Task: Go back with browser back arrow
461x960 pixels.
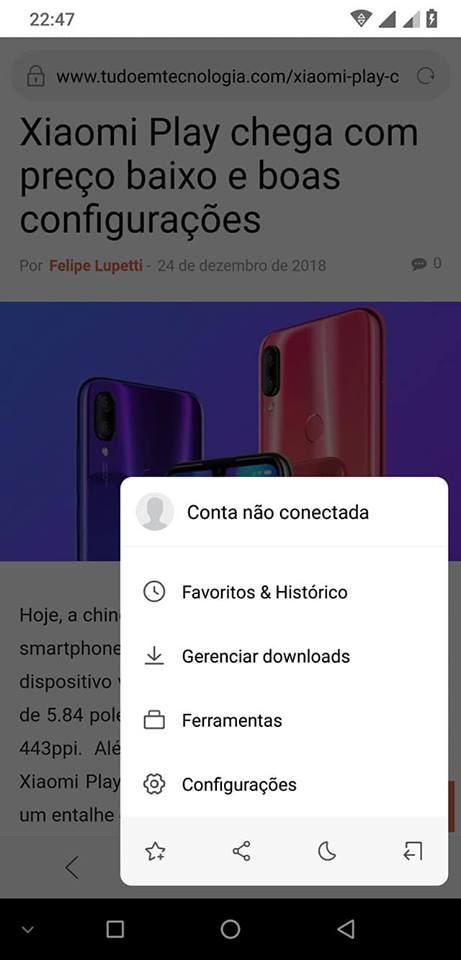Action: click(72, 868)
